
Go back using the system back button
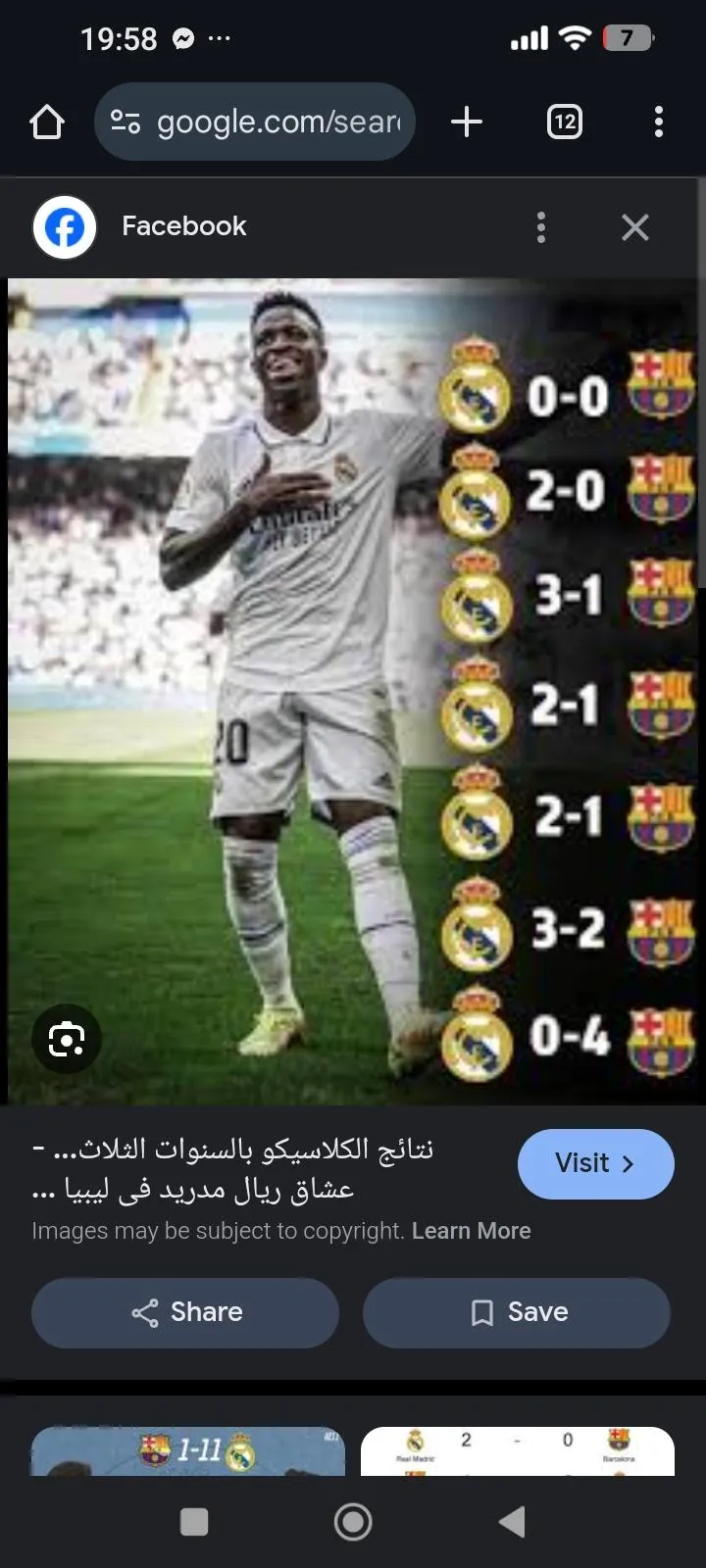coord(512,1522)
